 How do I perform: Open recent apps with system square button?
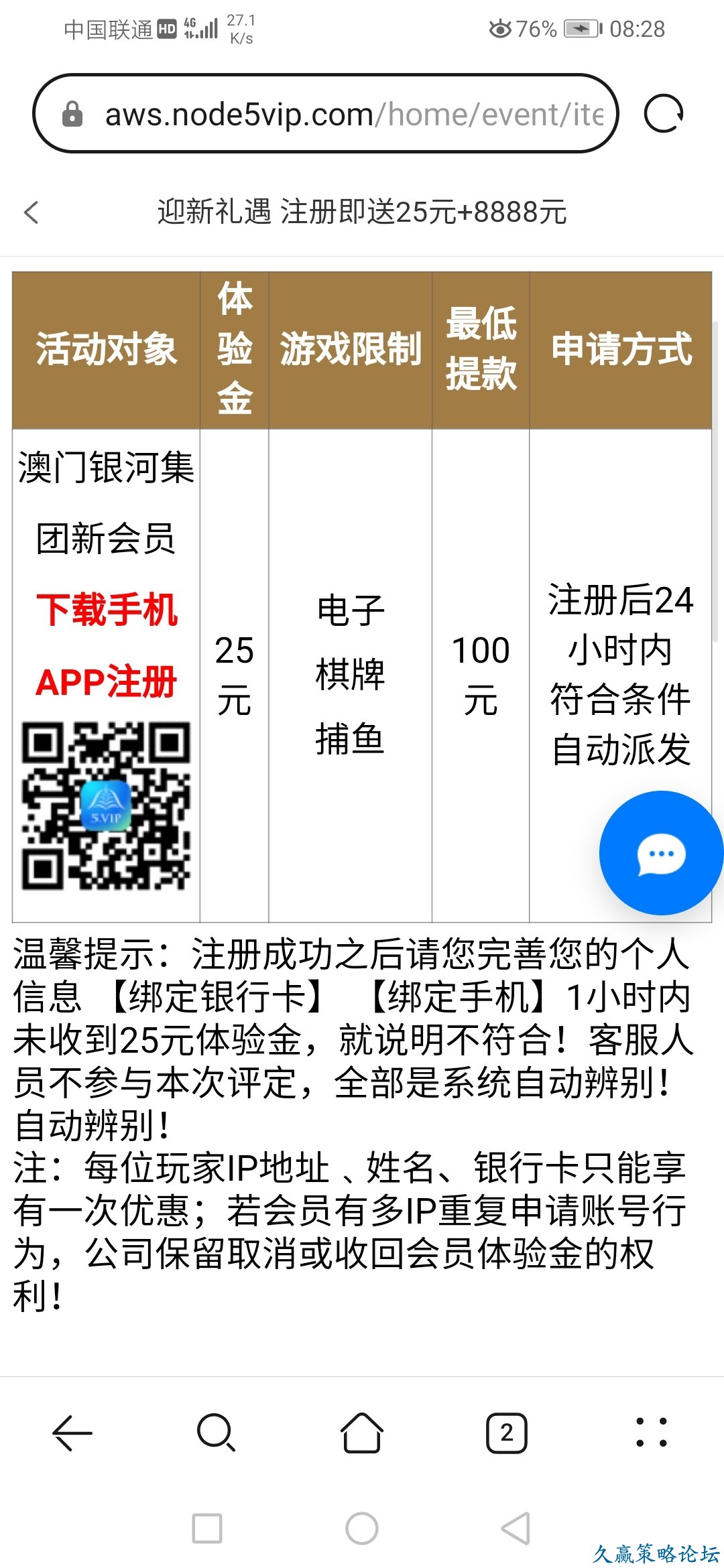coord(207,1528)
